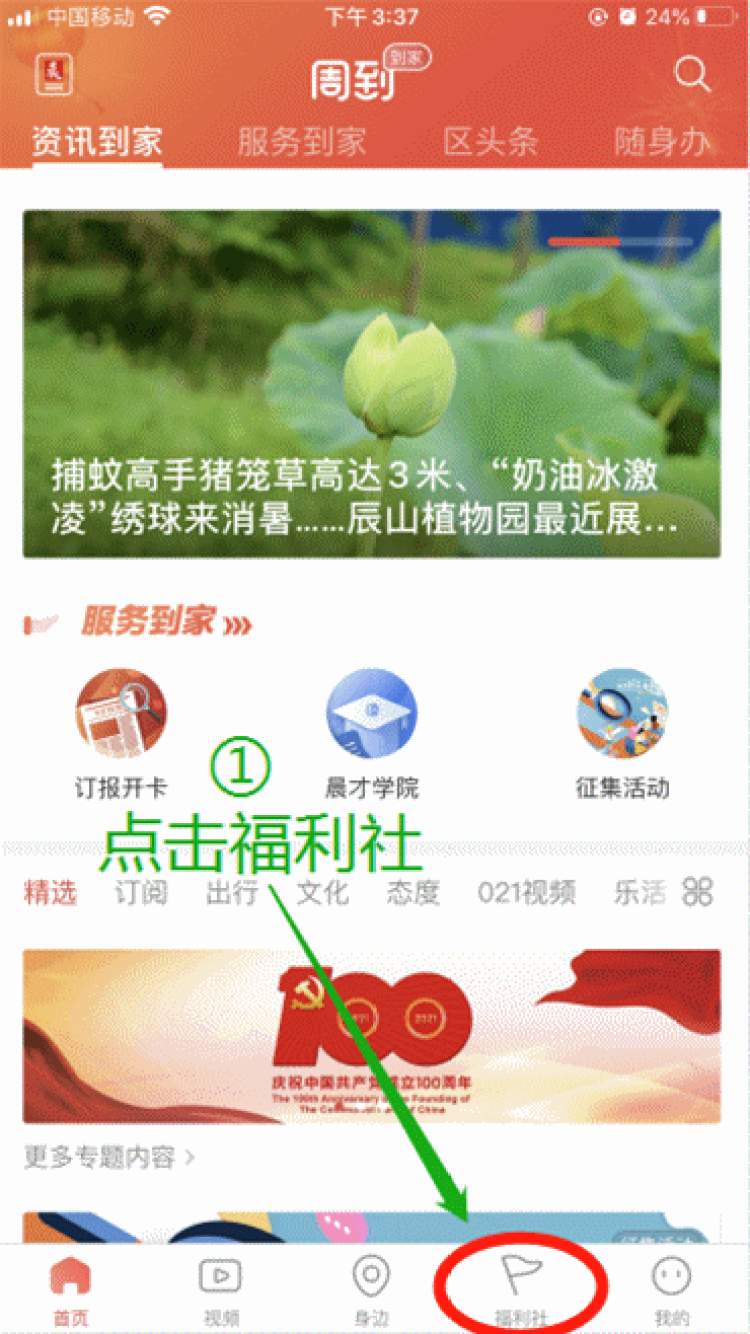Switch to the 服务到家 top tab
The image size is (750, 1334).
click(x=302, y=142)
